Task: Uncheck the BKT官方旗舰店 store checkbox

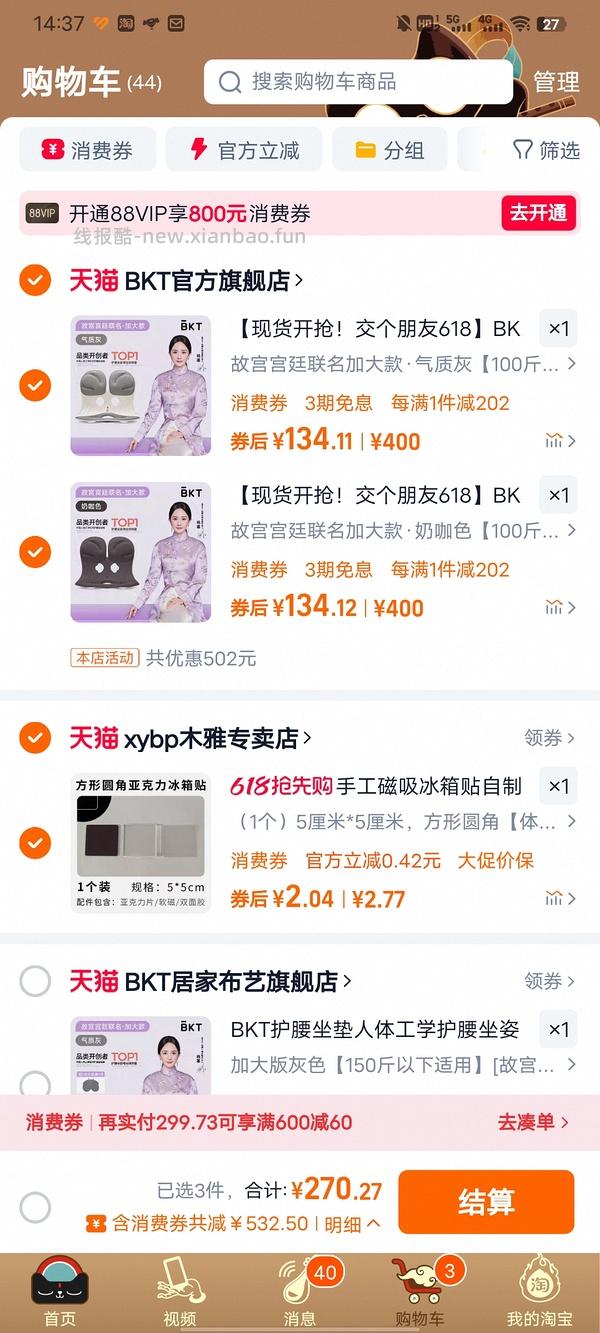Action: (35, 281)
